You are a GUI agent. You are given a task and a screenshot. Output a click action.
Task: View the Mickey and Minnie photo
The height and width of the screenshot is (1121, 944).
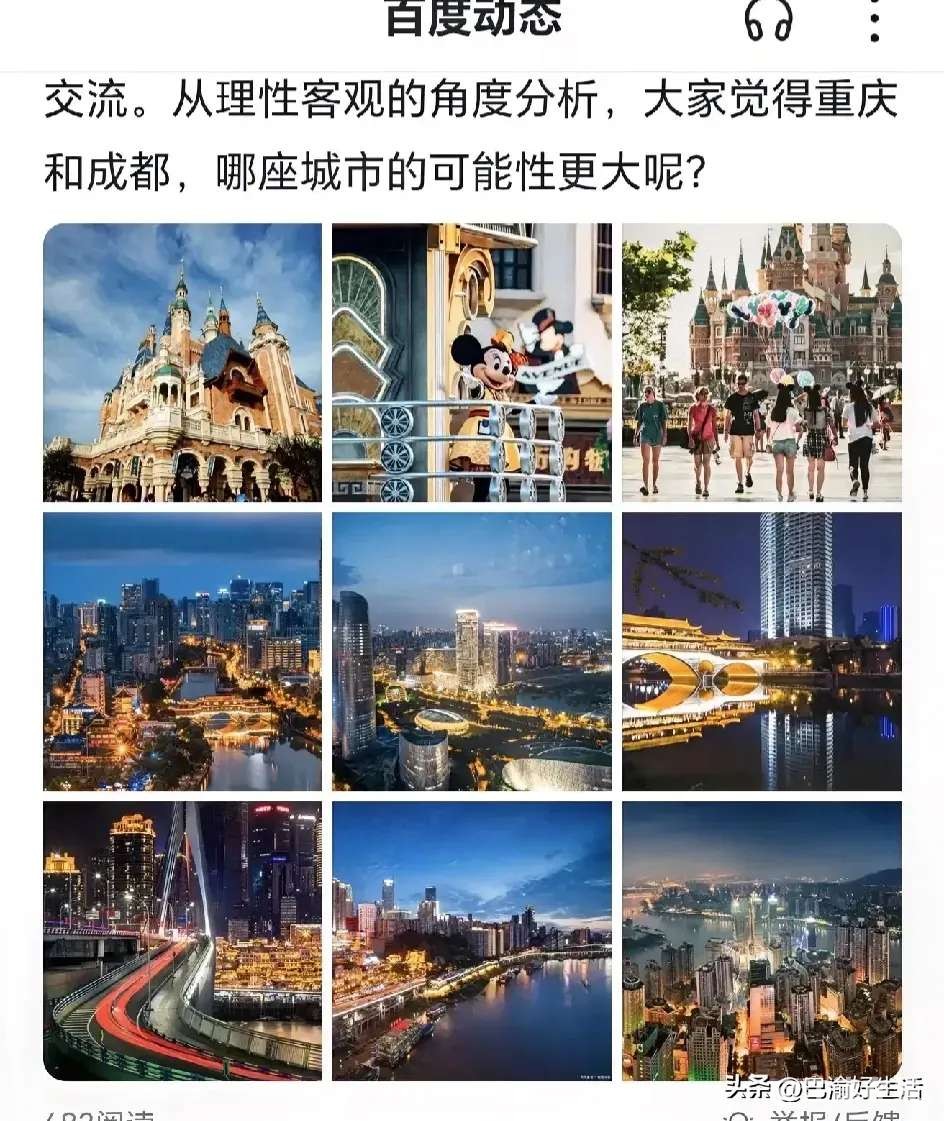[x=472, y=362]
